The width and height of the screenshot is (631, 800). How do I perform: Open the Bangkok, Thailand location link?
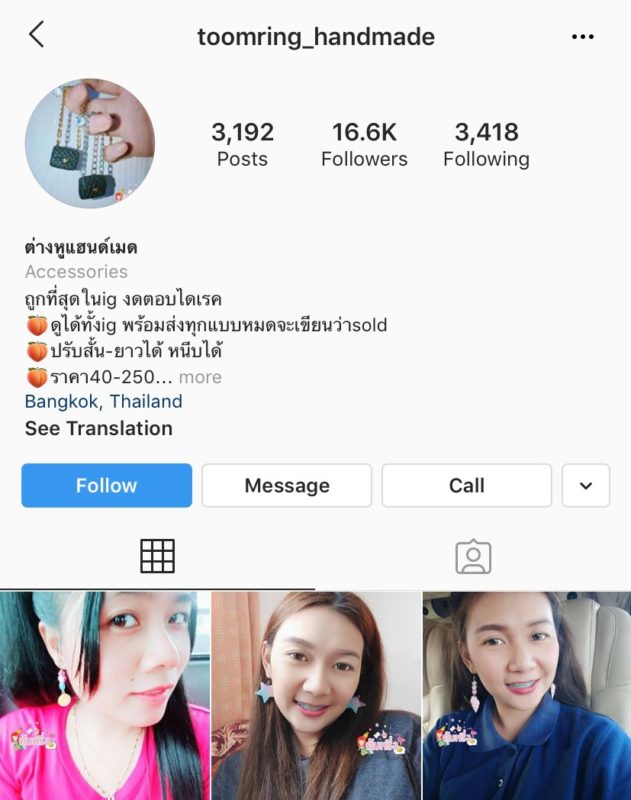pos(103,402)
